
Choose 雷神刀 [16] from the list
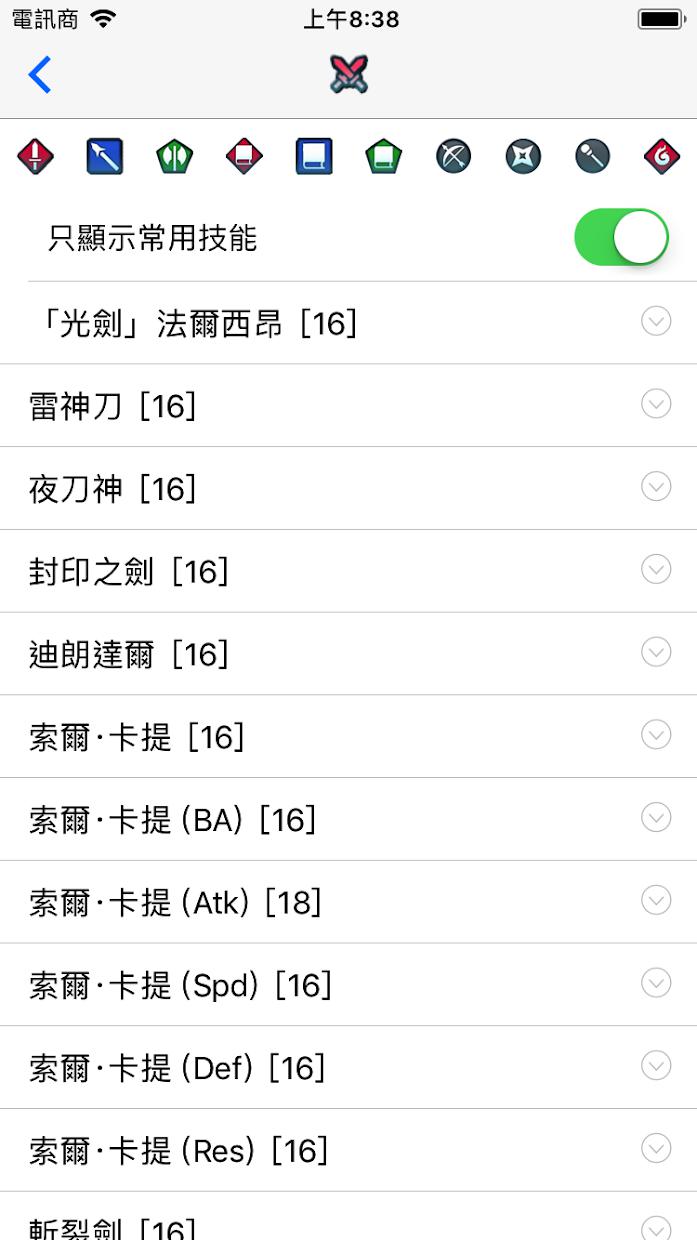pos(112,406)
